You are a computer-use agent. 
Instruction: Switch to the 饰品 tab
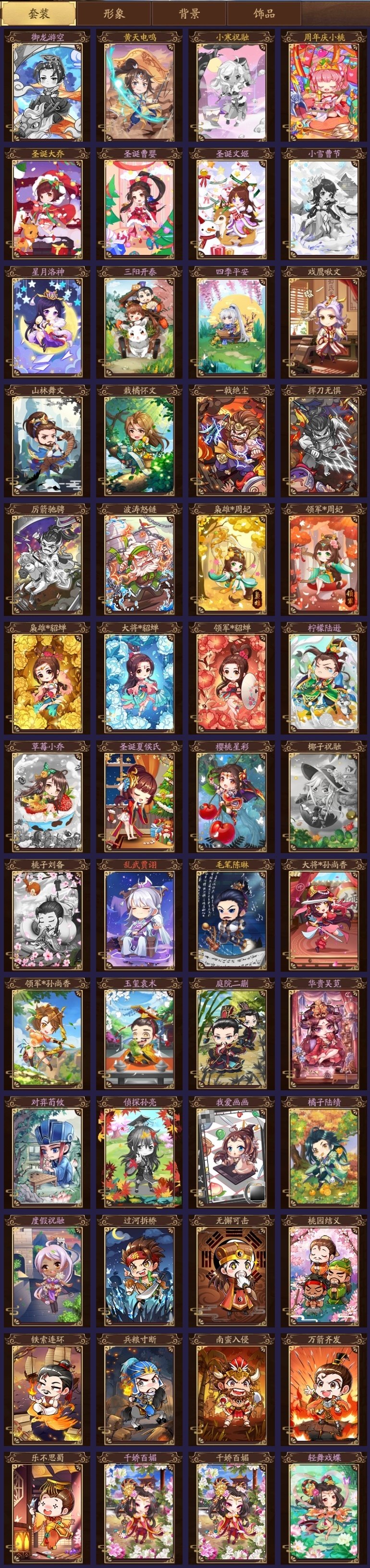coord(264,13)
